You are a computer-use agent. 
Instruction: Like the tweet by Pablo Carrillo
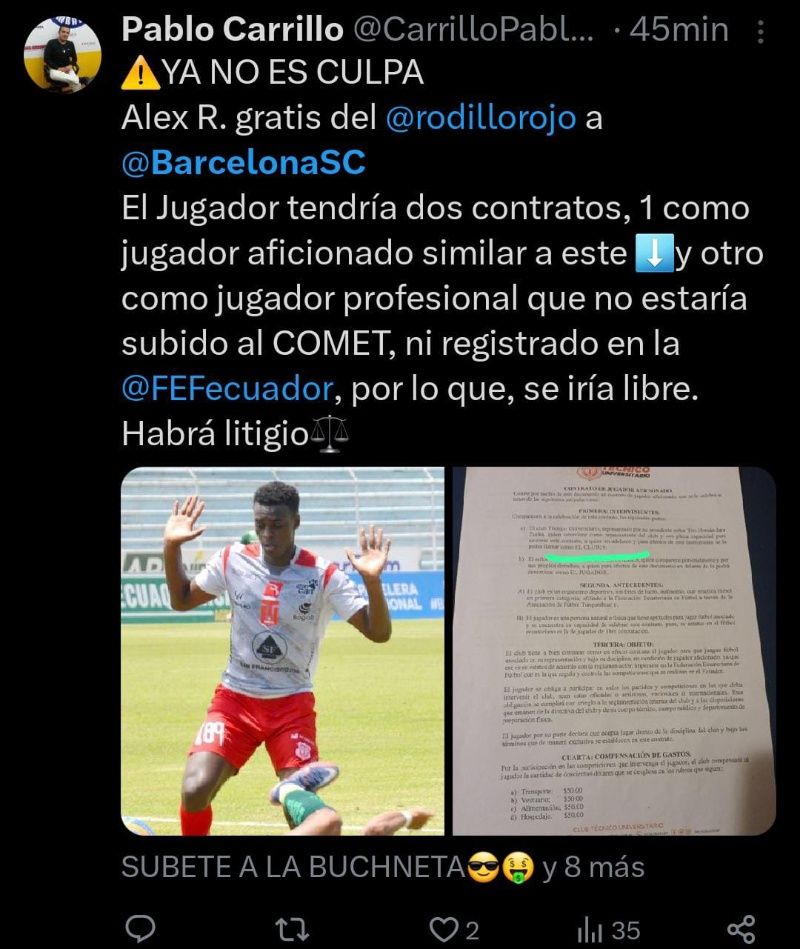pos(443,928)
